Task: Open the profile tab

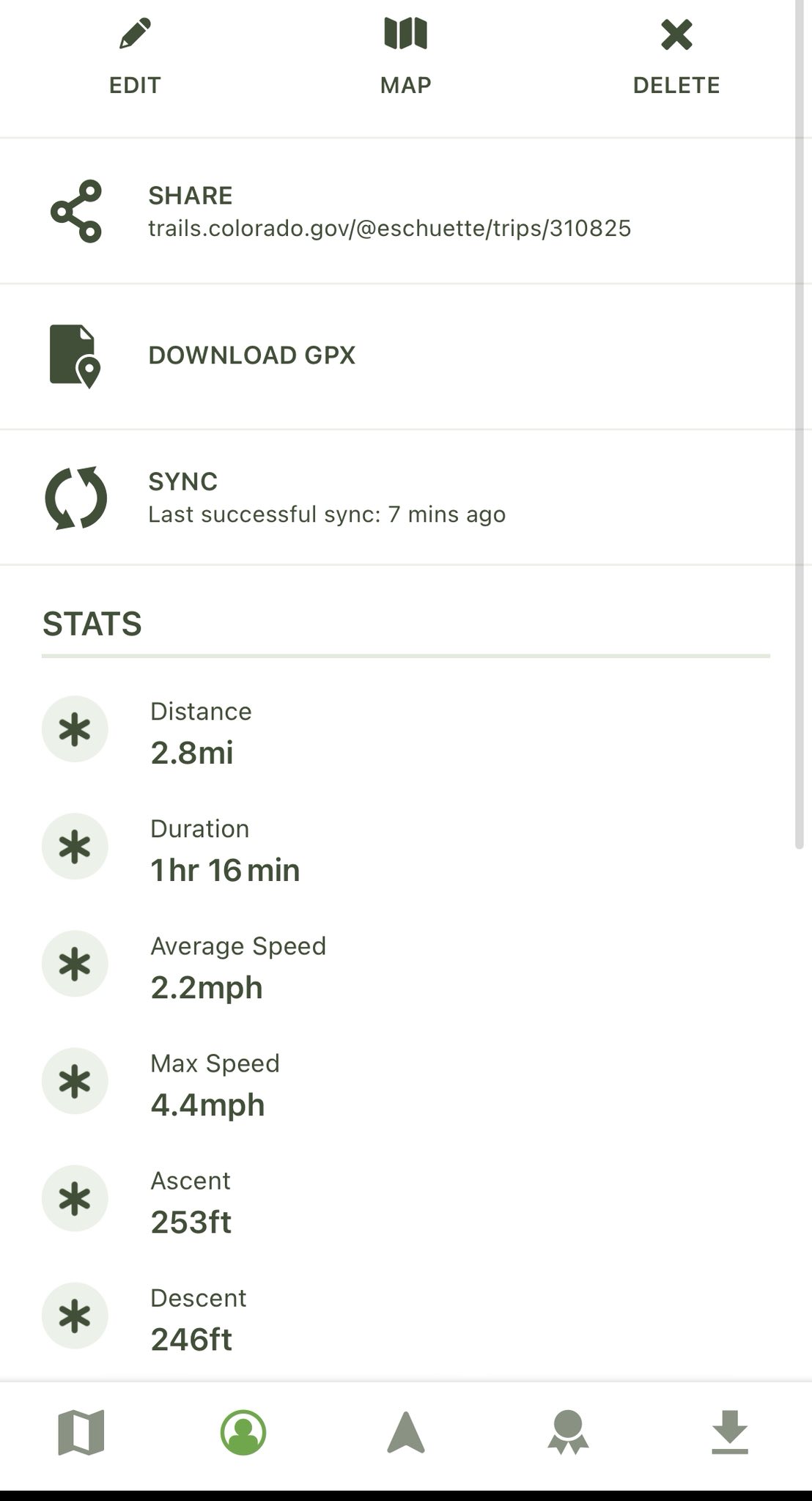Action: pos(243,1432)
